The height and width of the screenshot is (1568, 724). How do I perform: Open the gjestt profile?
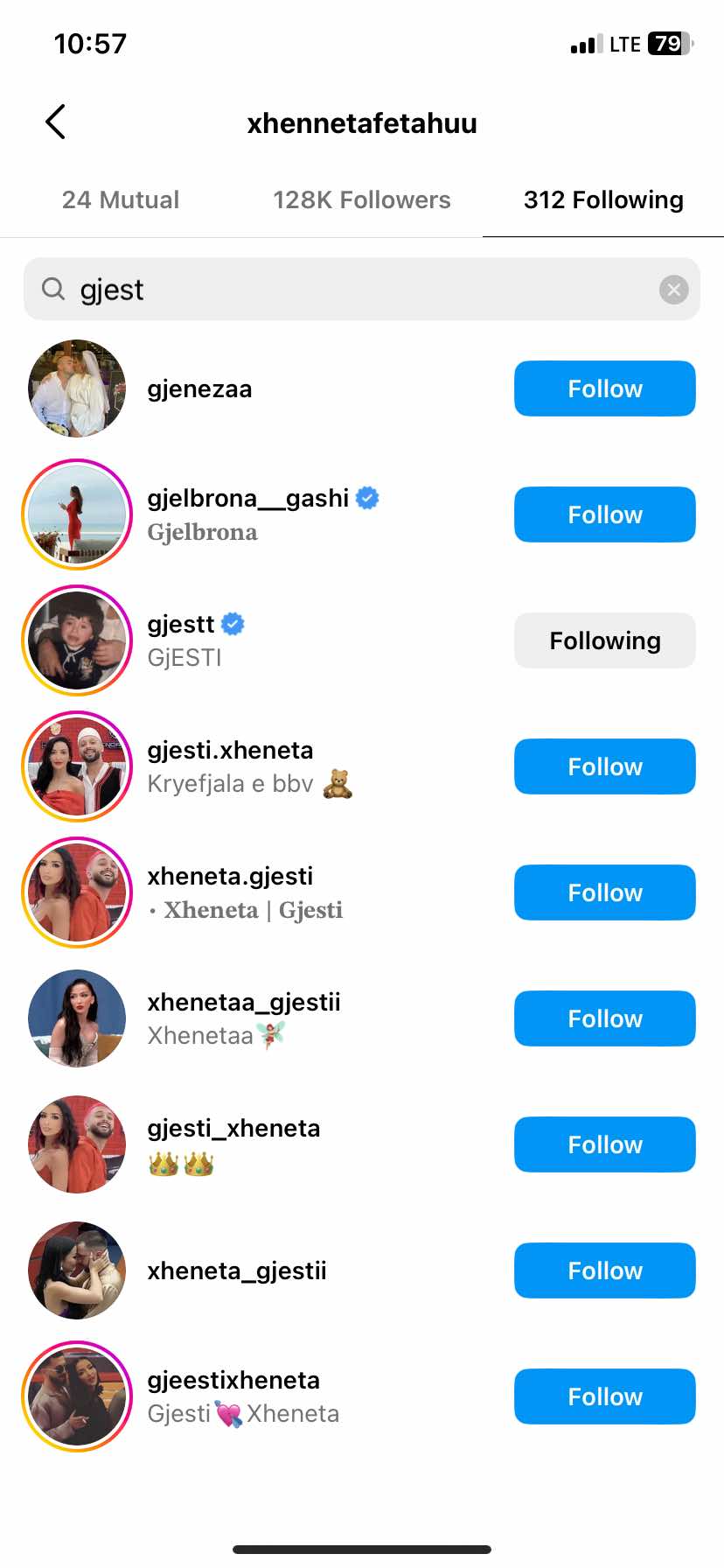[x=181, y=625]
